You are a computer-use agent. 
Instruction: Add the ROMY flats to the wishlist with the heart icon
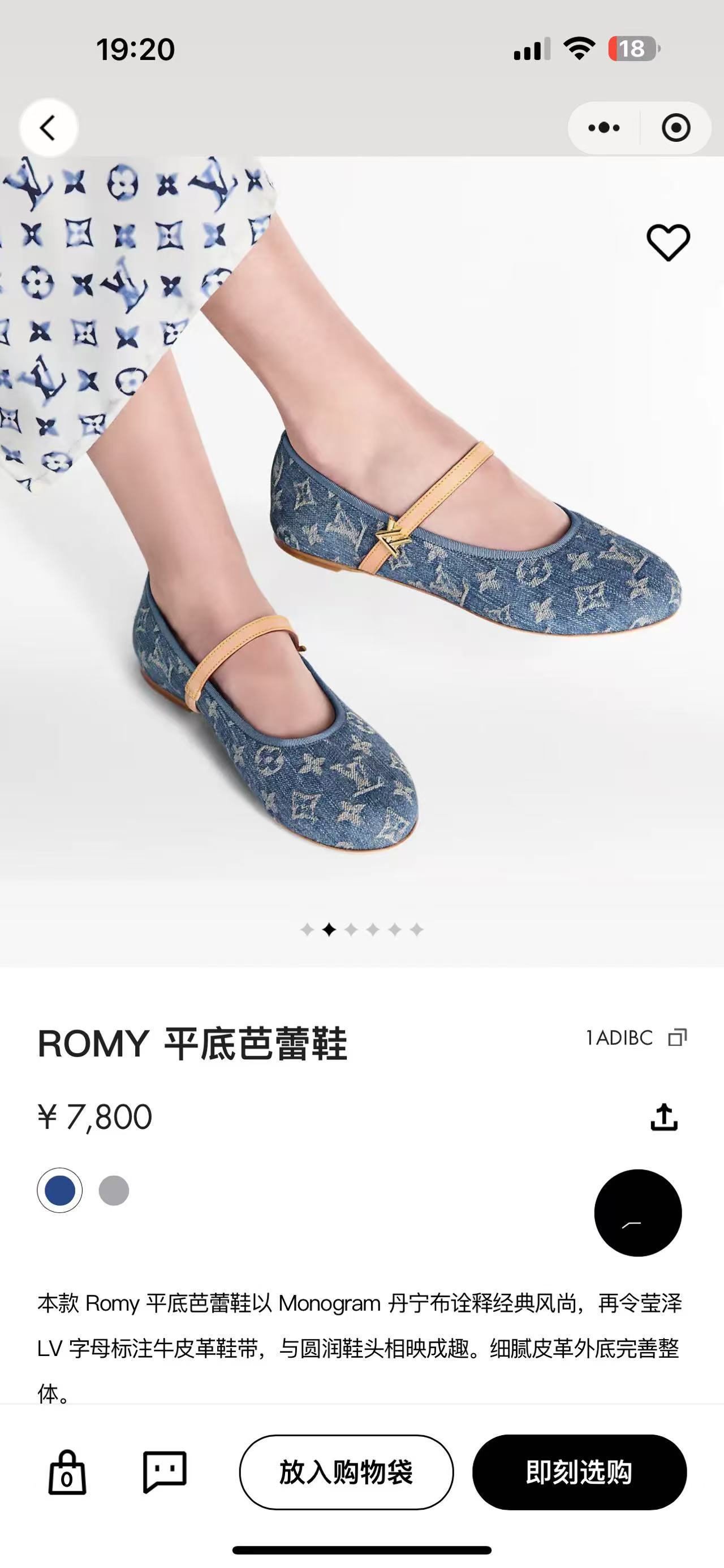(x=668, y=242)
